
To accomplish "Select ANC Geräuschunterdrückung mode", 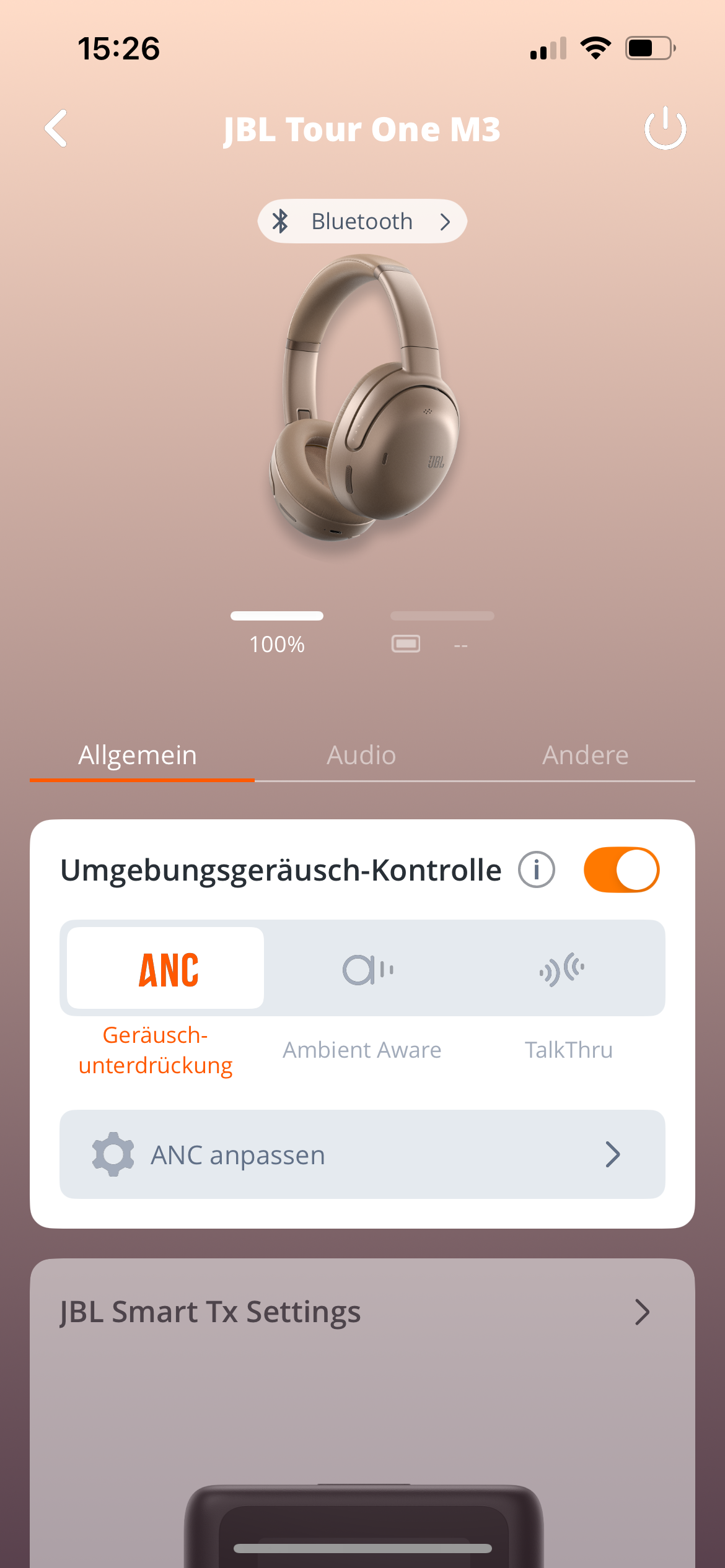I will [x=165, y=968].
